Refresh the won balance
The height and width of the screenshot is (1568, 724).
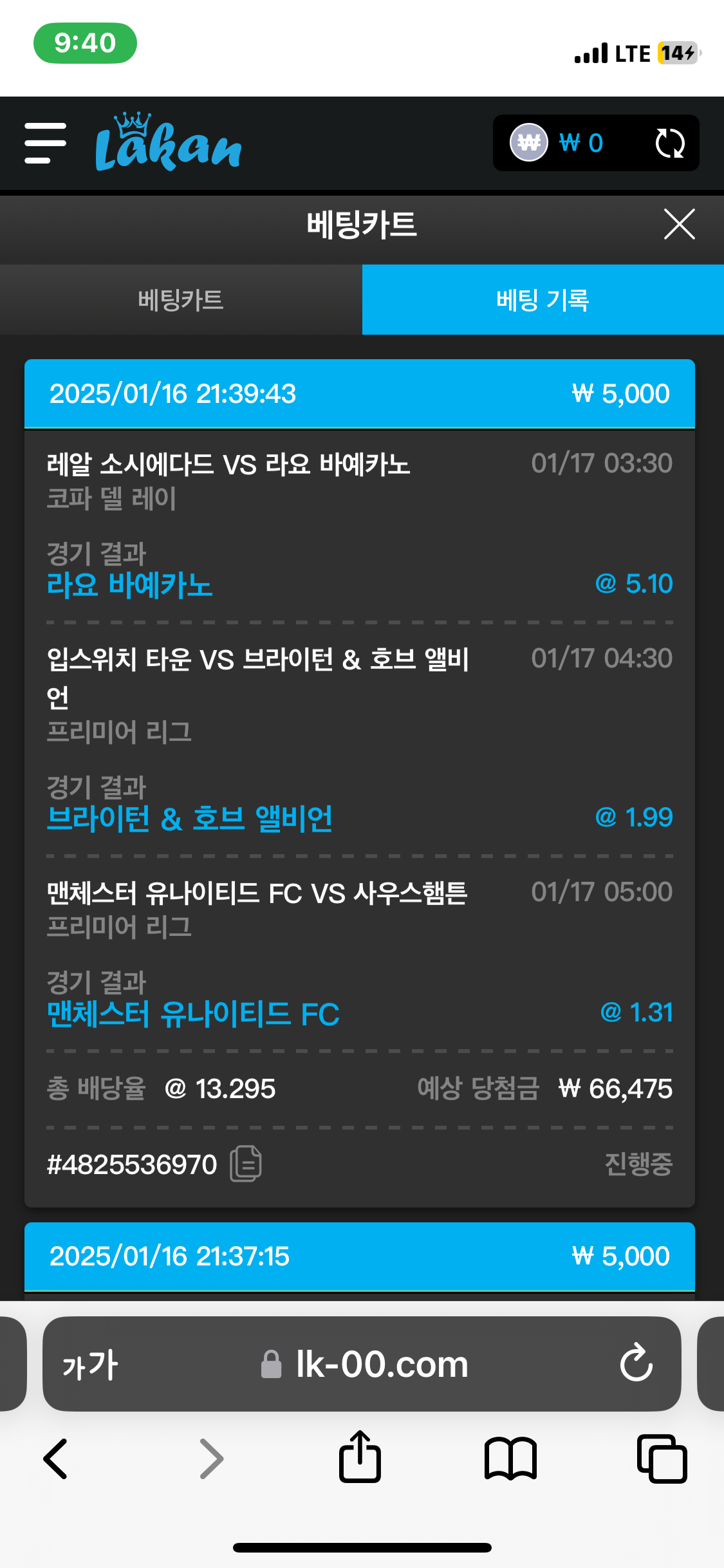[669, 143]
